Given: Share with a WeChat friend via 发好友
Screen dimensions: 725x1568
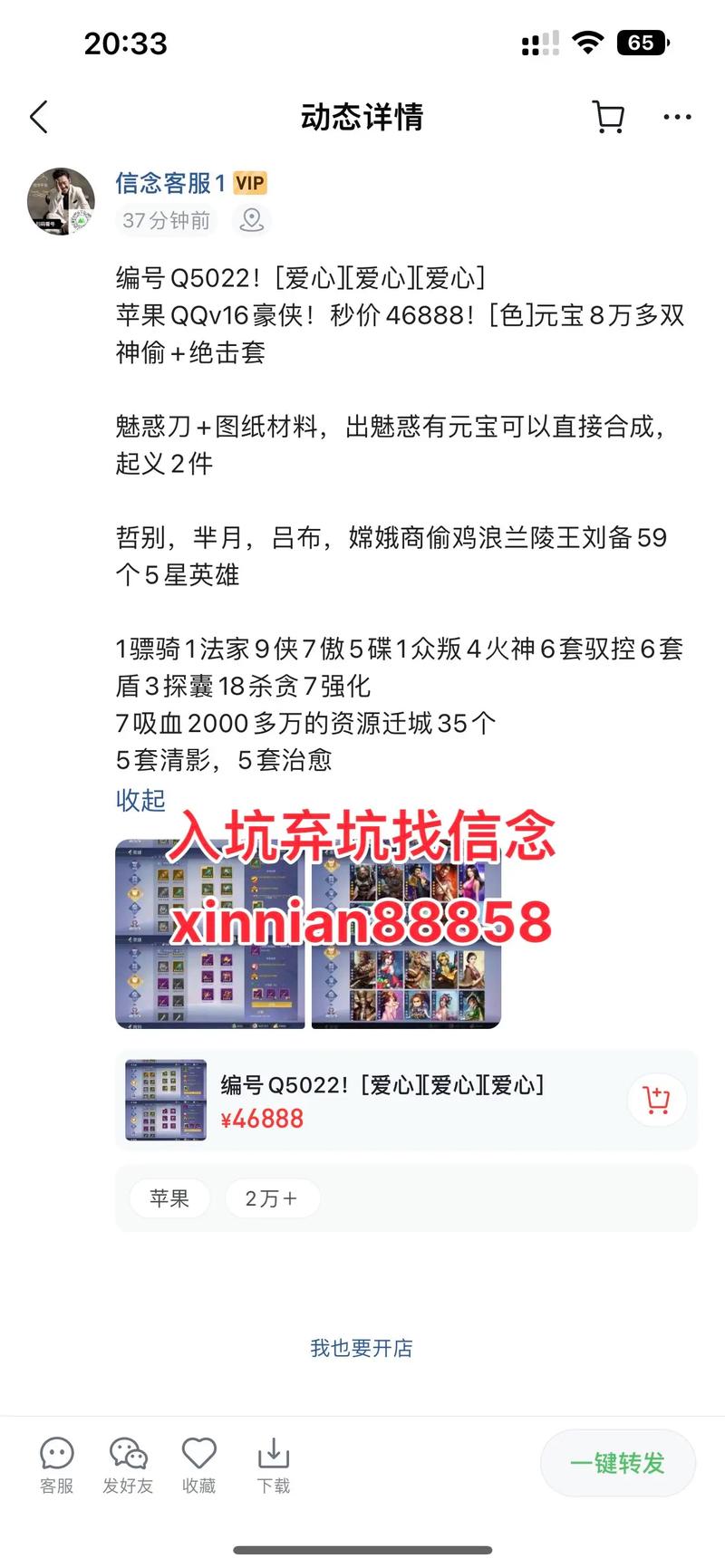Looking at the screenshot, I should [x=128, y=1465].
